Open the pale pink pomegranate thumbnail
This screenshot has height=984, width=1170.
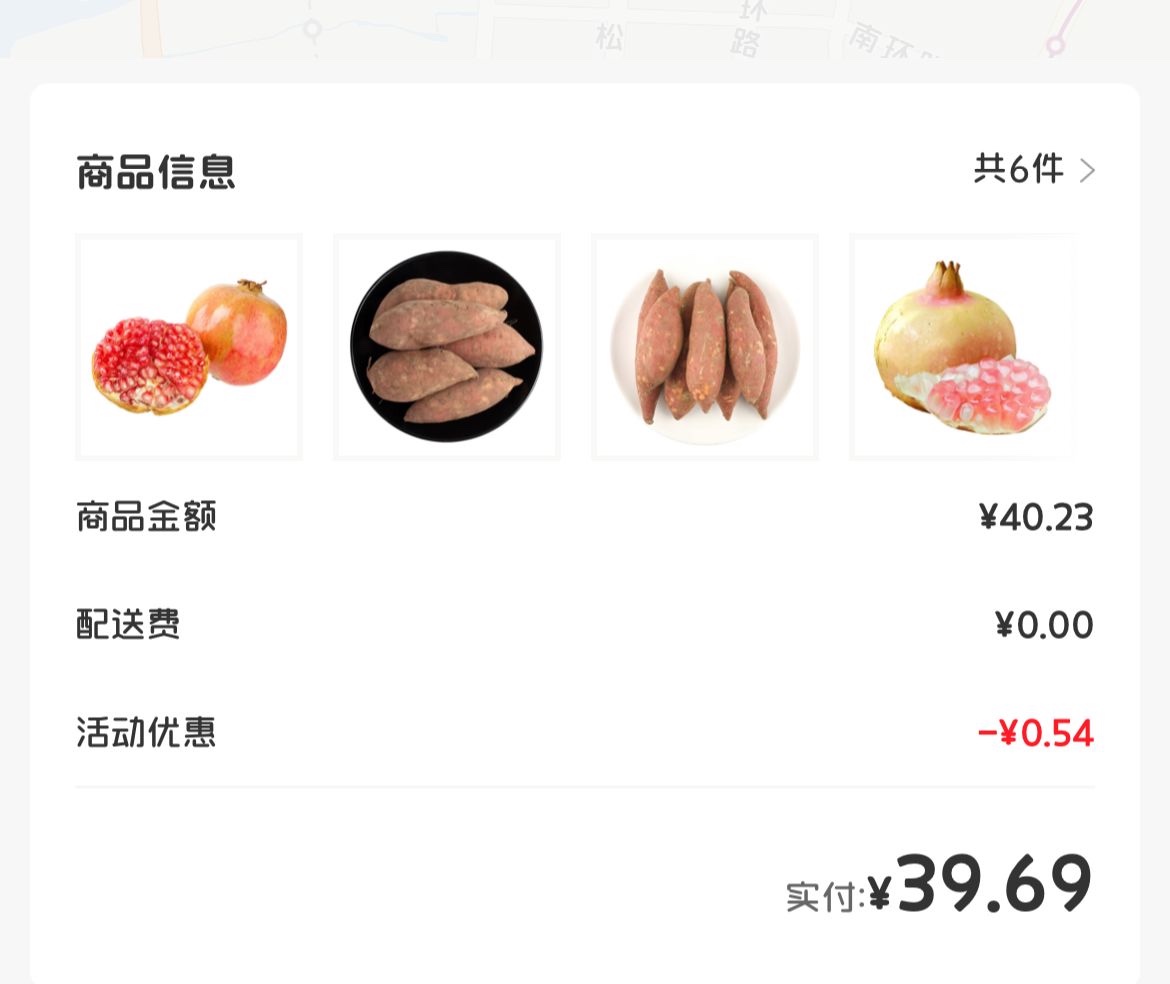click(x=962, y=347)
